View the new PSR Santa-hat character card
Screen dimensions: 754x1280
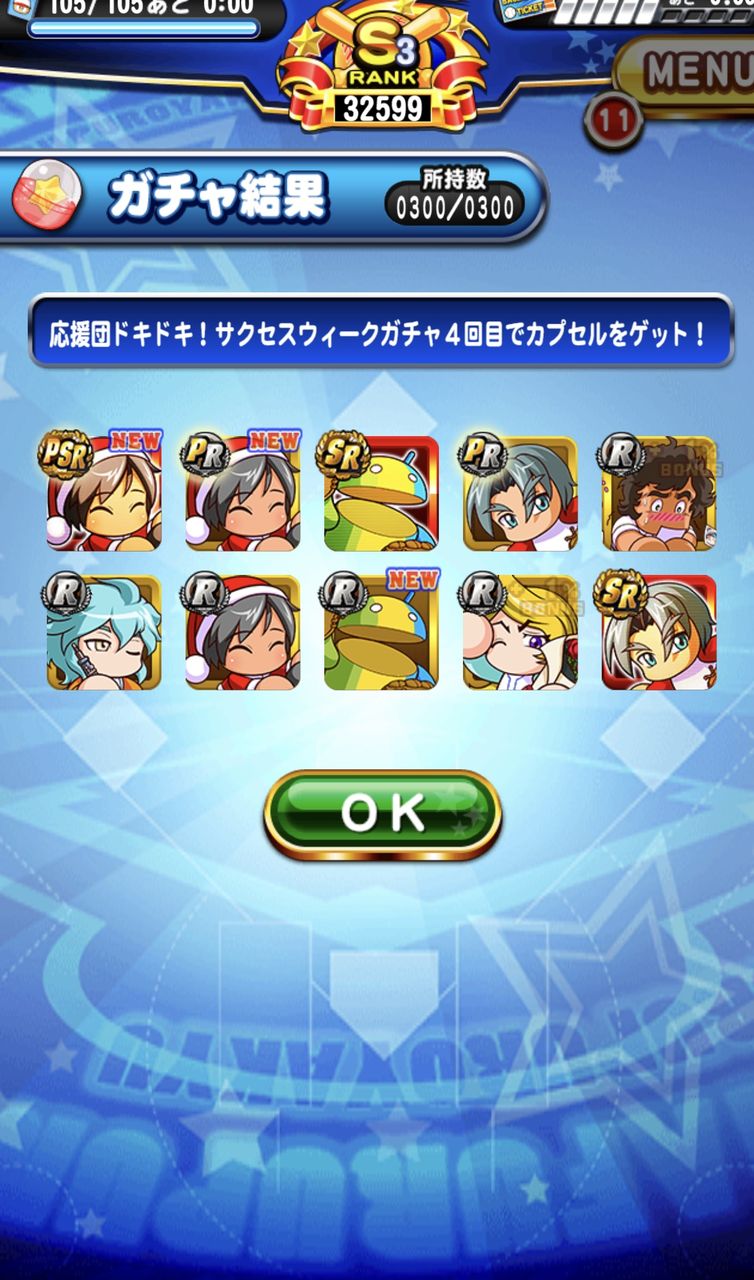click(x=103, y=493)
